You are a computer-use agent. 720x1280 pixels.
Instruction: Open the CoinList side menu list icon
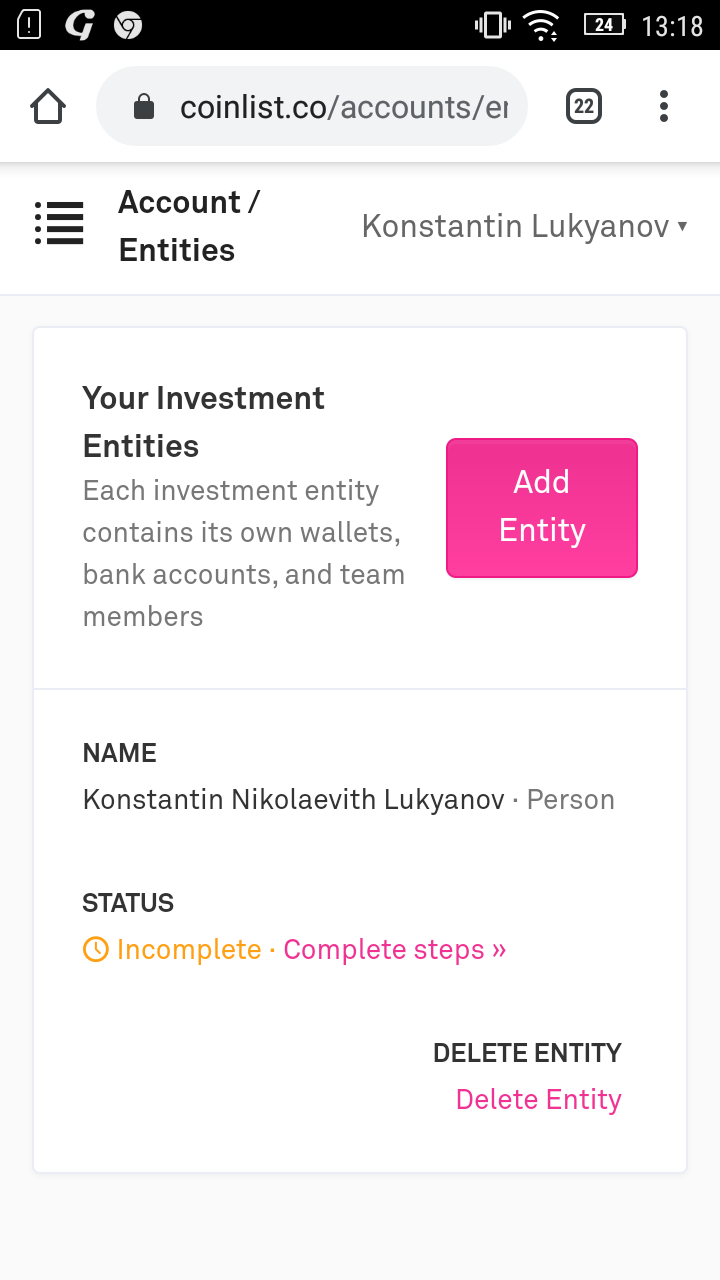coord(59,224)
